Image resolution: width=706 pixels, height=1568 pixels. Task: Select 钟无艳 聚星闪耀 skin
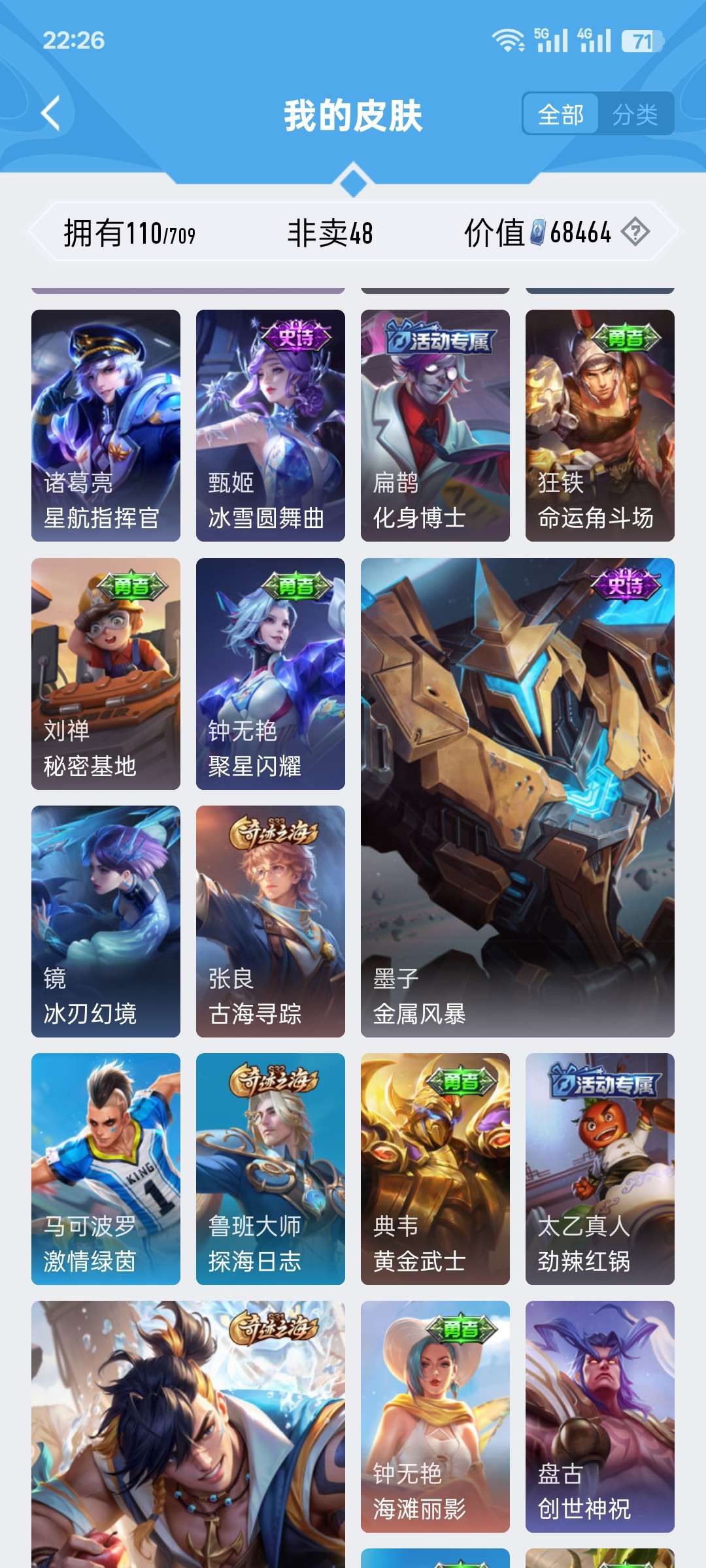coord(271,673)
